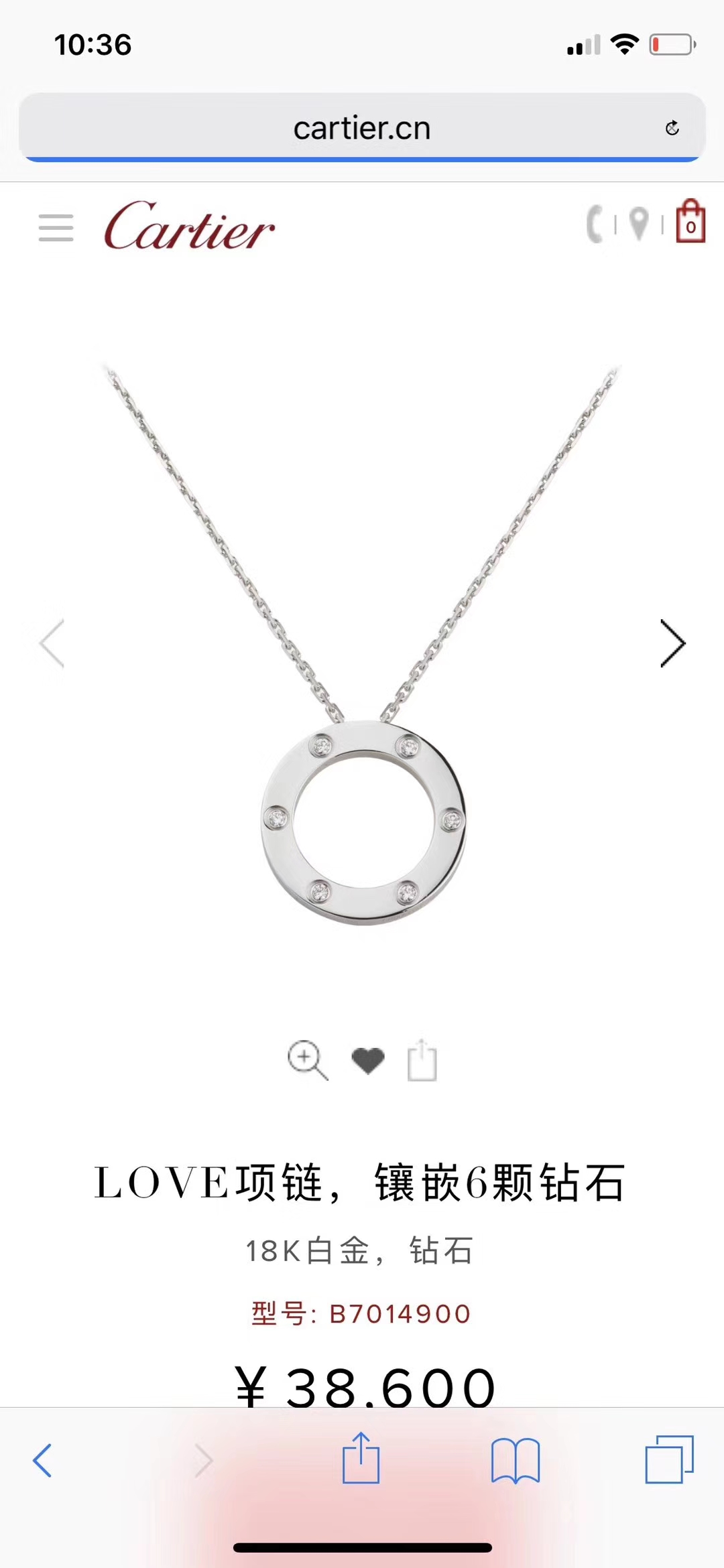The width and height of the screenshot is (724, 1568).
Task: Reload the cartier.cn page
Action: [x=672, y=127]
